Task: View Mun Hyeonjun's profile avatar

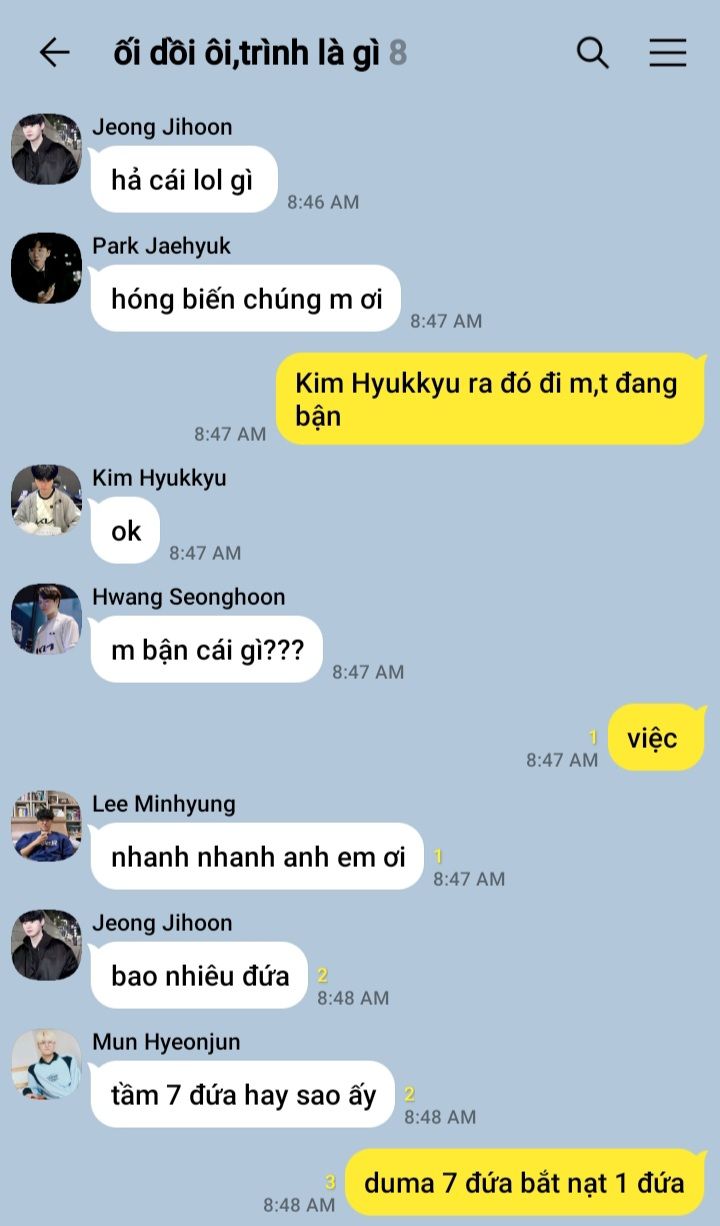Action: pos(46,1064)
